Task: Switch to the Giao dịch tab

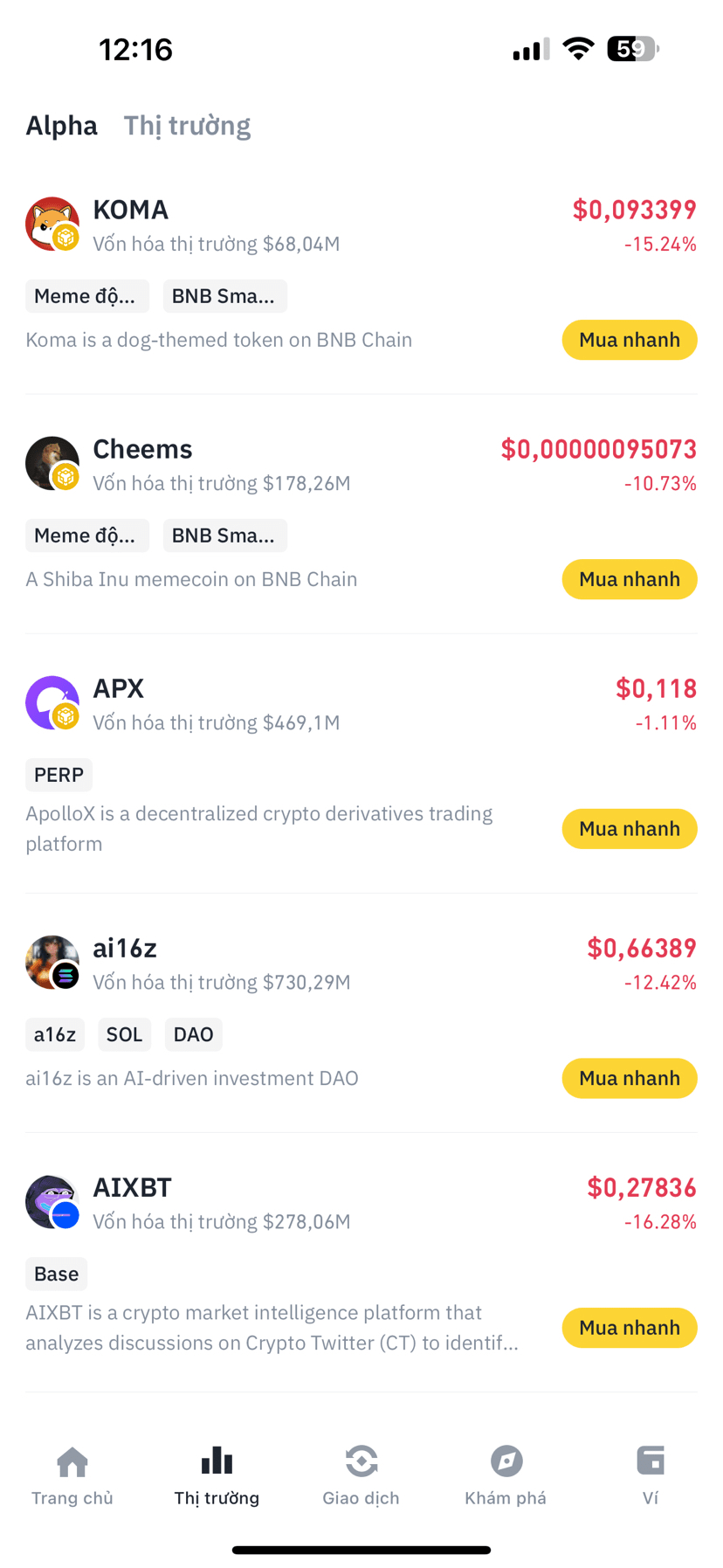Action: coord(361,1475)
